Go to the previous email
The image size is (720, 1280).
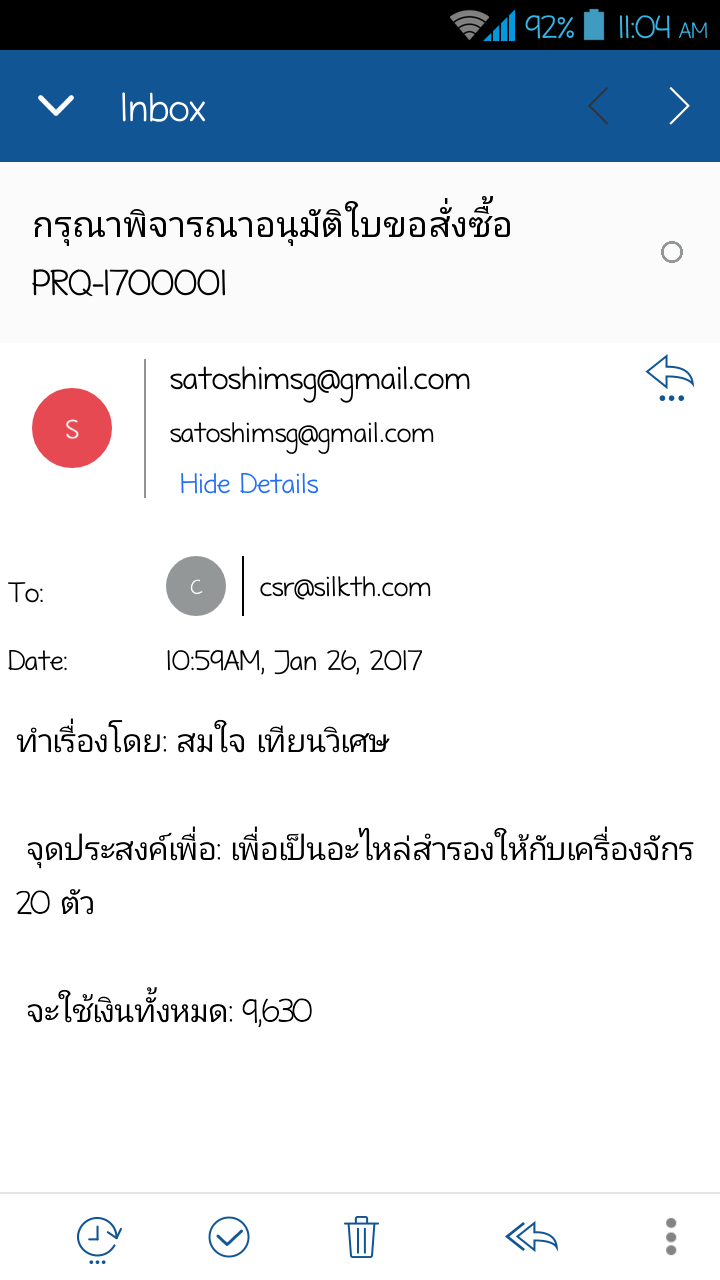598,106
